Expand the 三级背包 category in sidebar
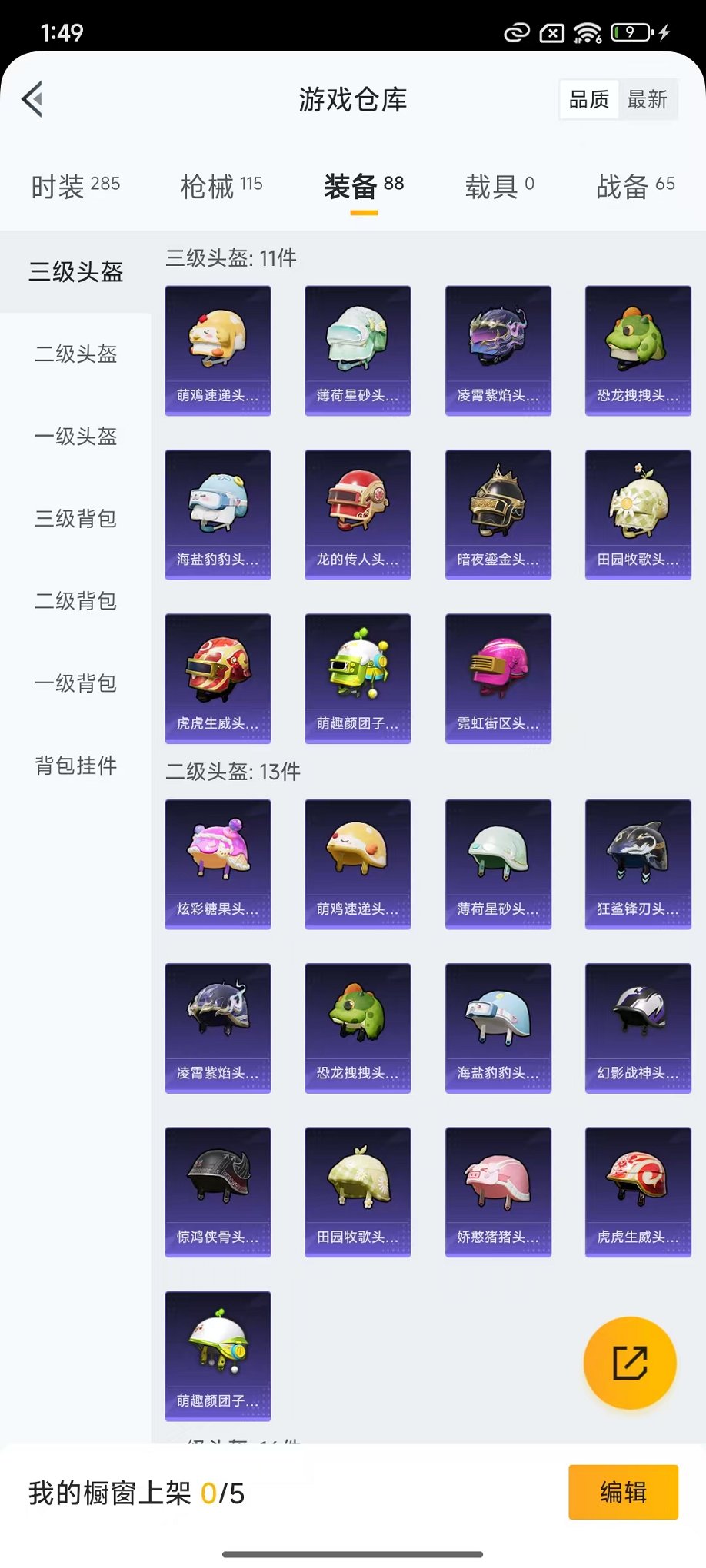This screenshot has height=1568, width=706. [x=75, y=520]
